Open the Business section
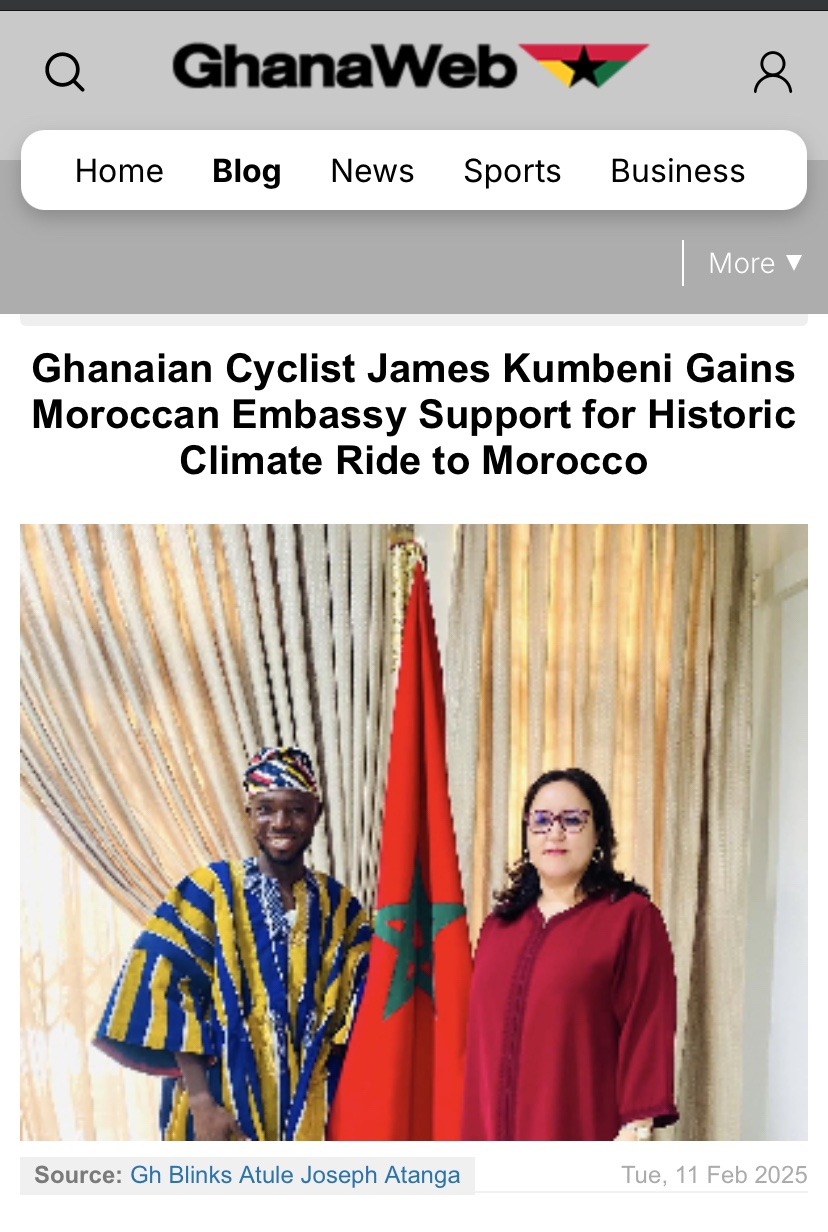The width and height of the screenshot is (828, 1232). (677, 171)
